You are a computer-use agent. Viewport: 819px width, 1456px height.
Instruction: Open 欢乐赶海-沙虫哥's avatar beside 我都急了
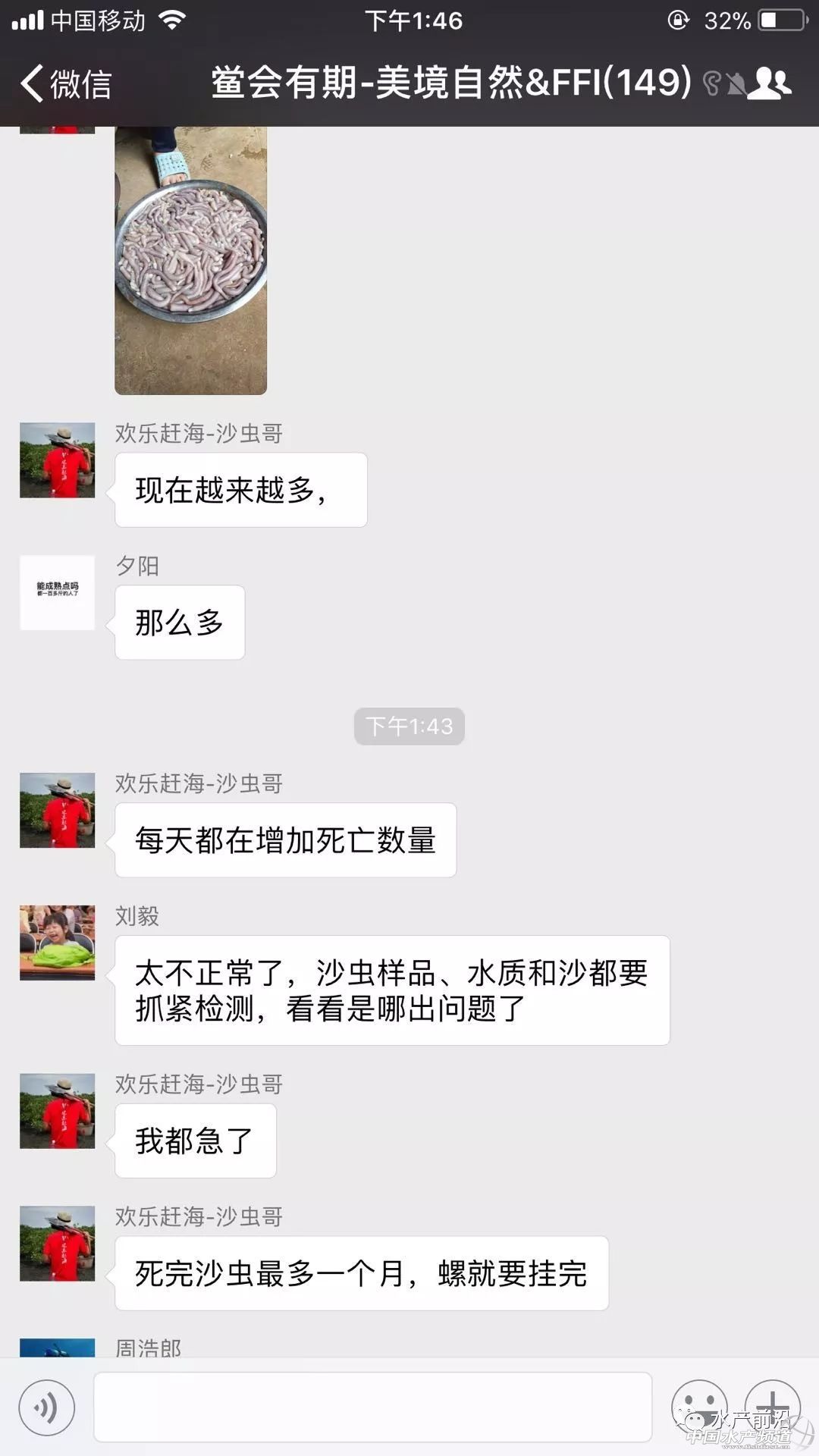pos(58,1111)
